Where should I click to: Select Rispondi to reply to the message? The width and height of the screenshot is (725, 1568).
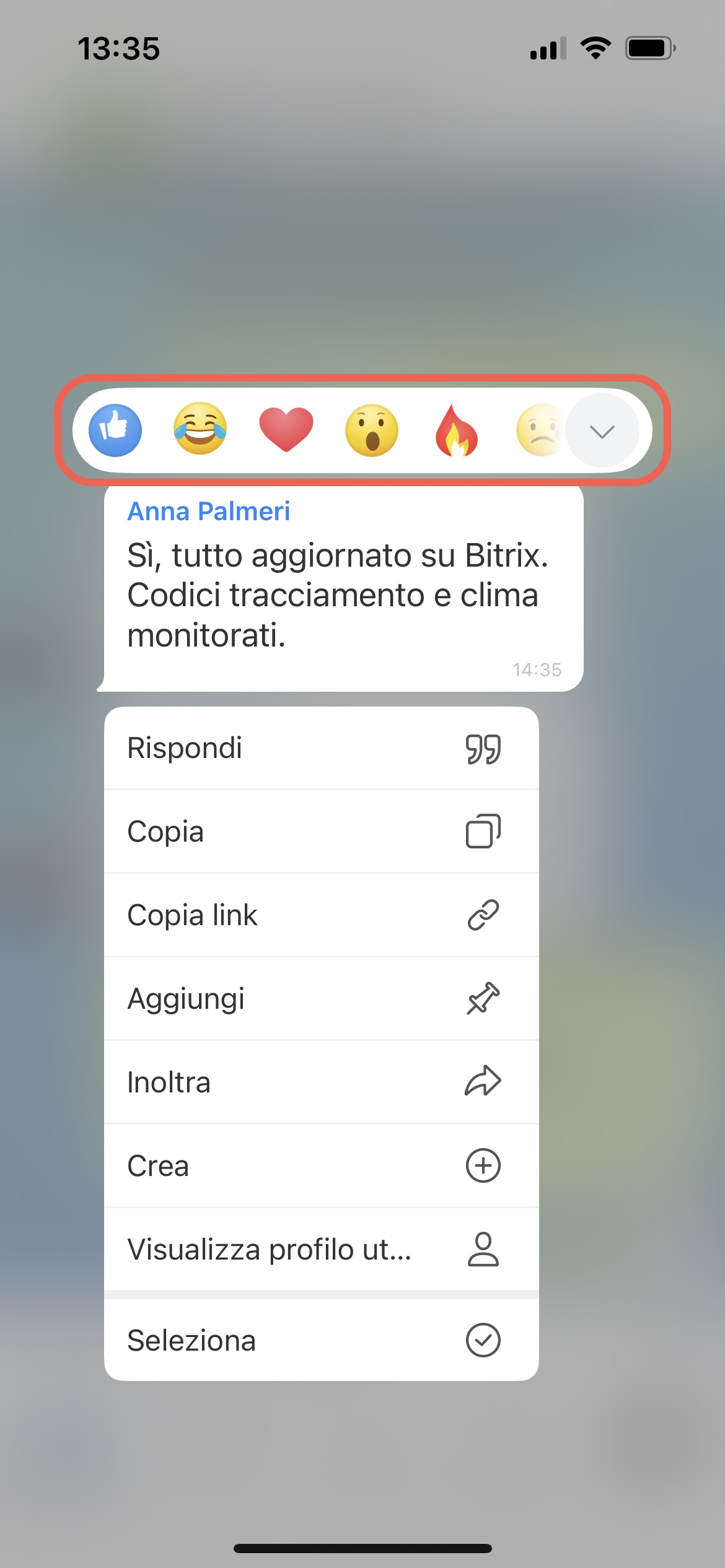click(321, 748)
